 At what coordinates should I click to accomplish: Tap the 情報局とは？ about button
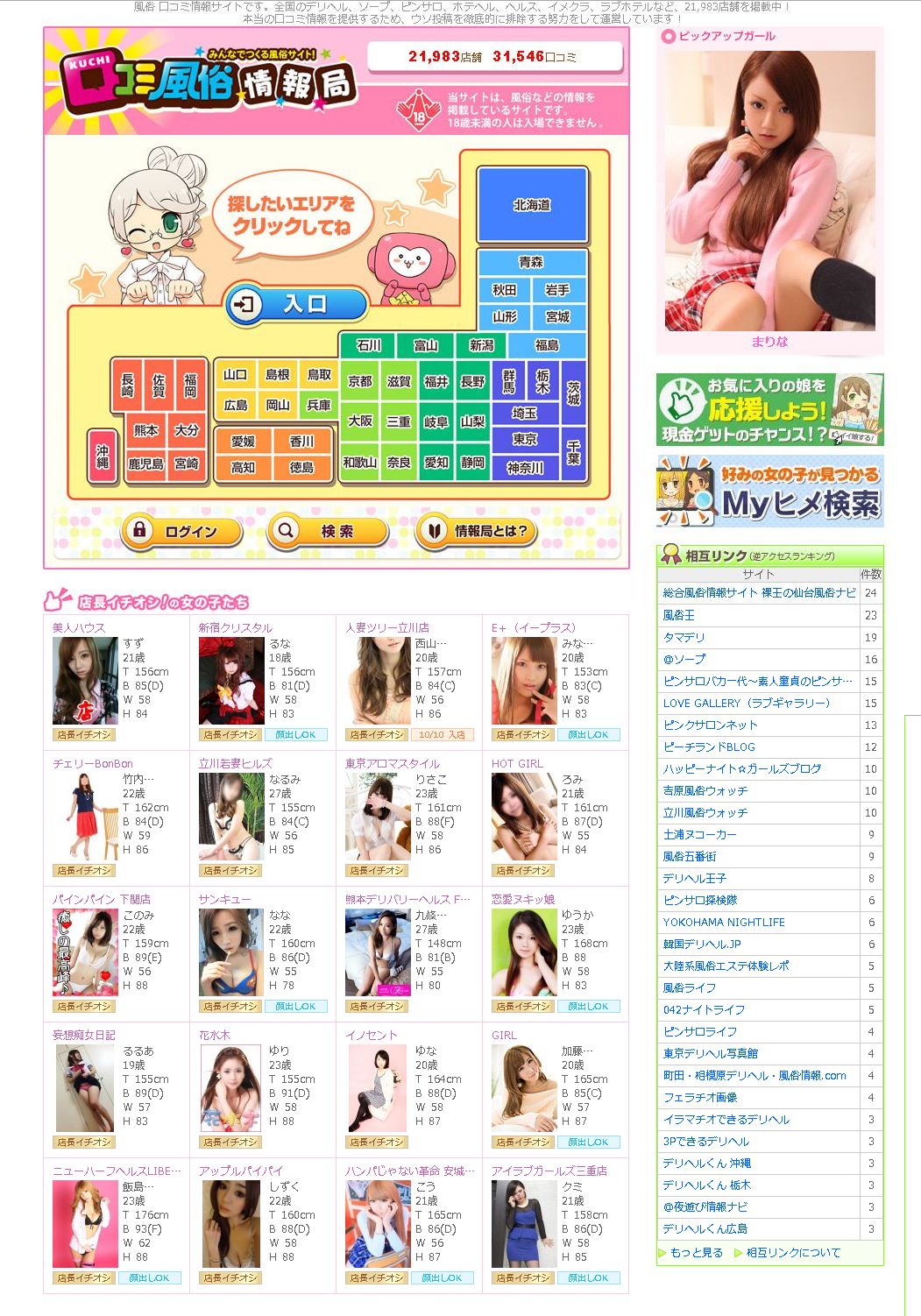click(x=478, y=531)
